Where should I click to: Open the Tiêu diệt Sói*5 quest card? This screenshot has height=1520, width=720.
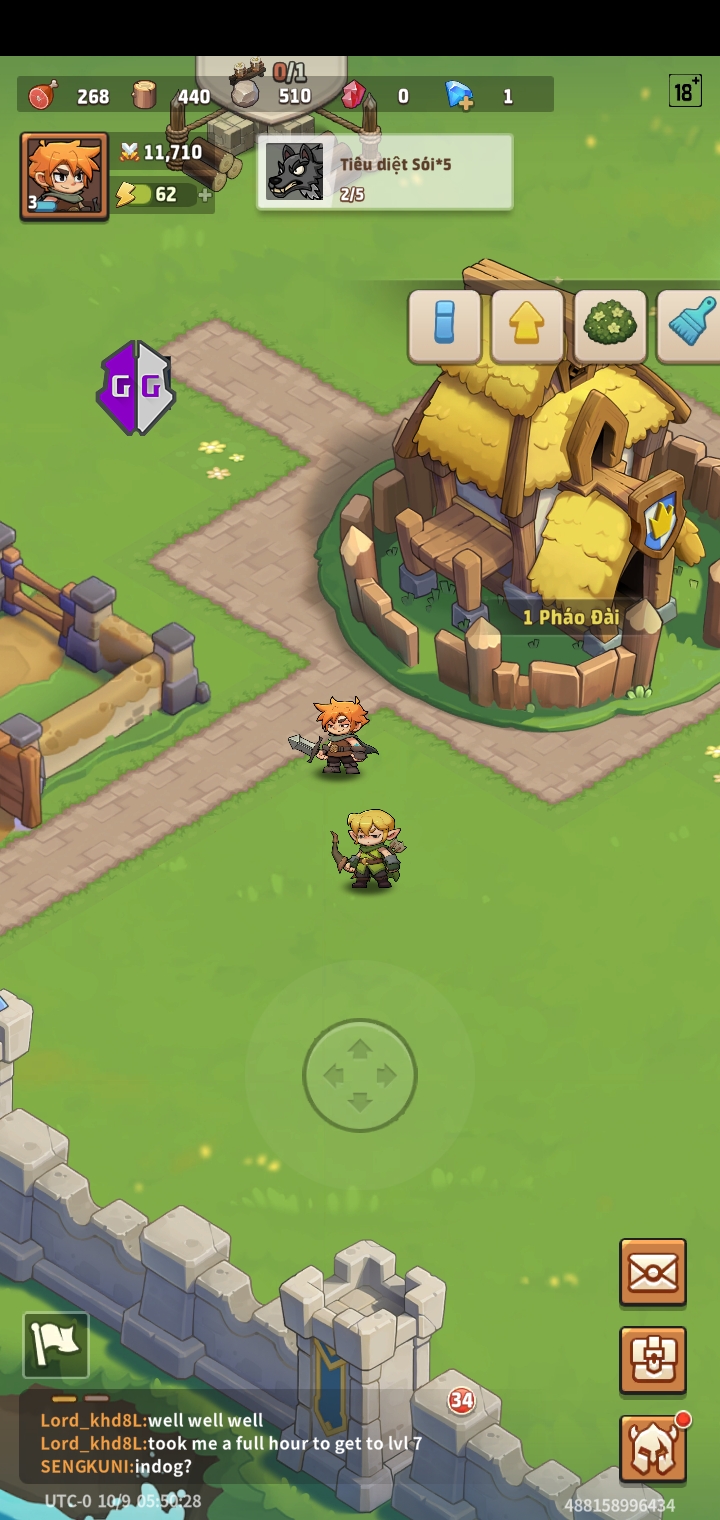(385, 172)
